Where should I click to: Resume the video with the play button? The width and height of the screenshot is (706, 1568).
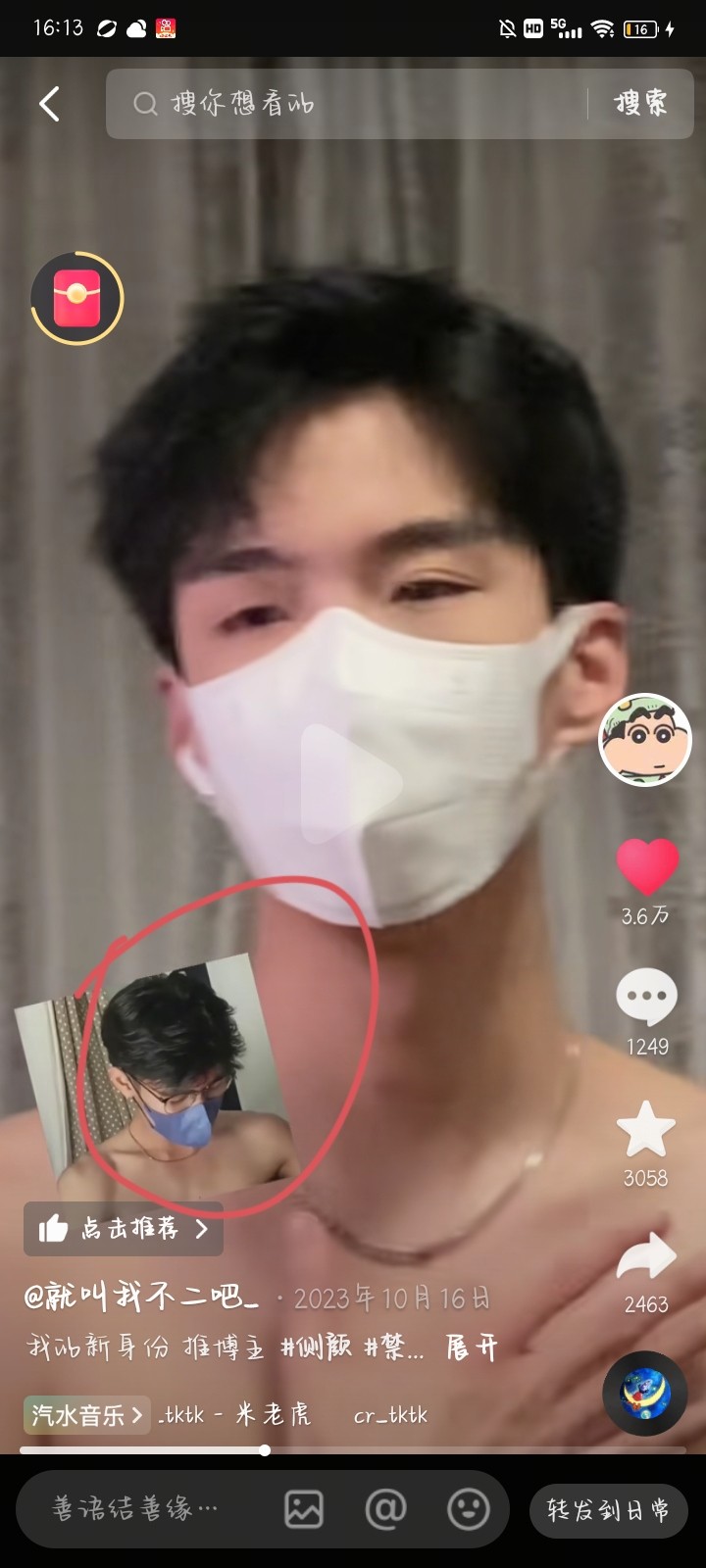coord(351,784)
